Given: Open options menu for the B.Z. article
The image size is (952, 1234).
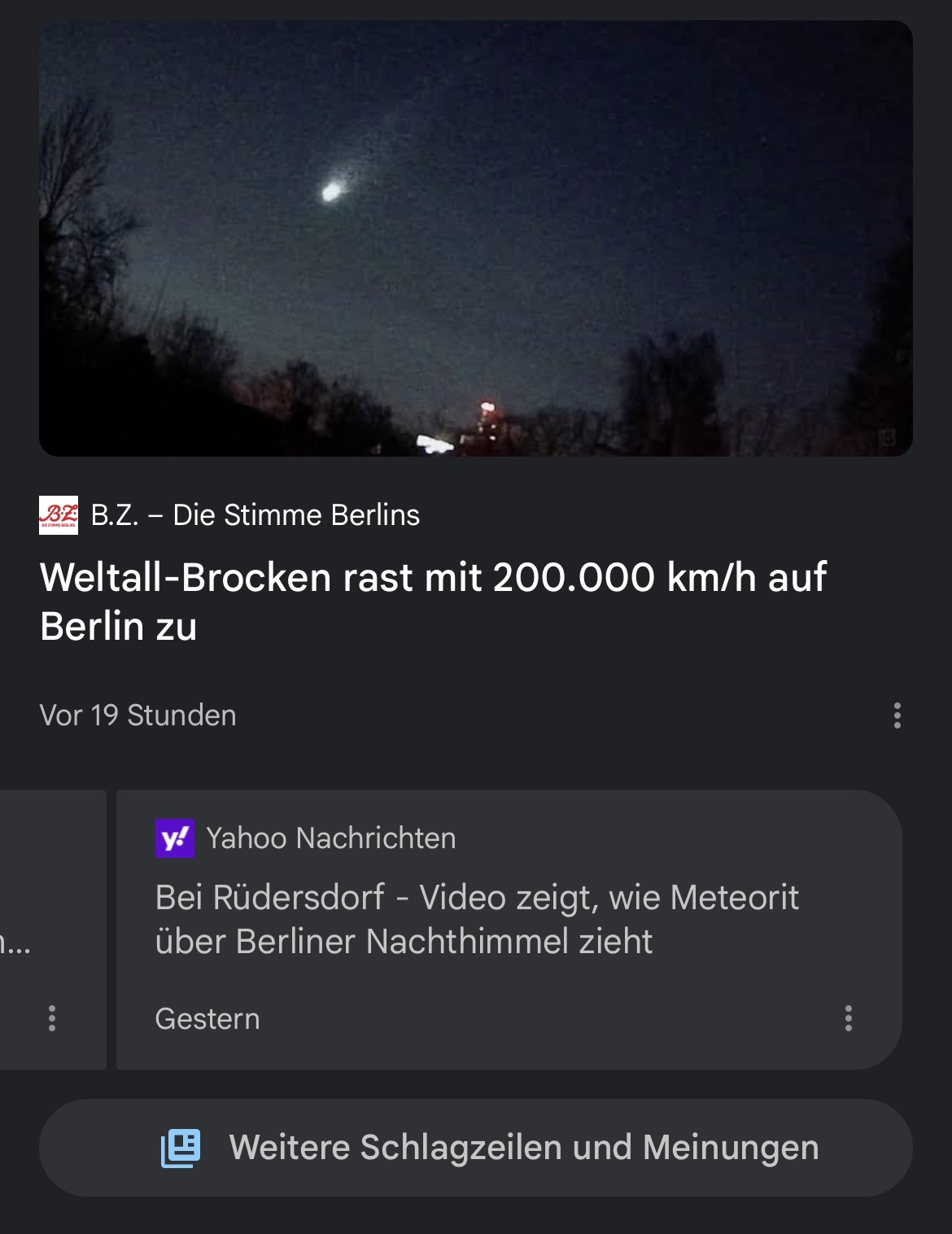Looking at the screenshot, I should coord(897,715).
